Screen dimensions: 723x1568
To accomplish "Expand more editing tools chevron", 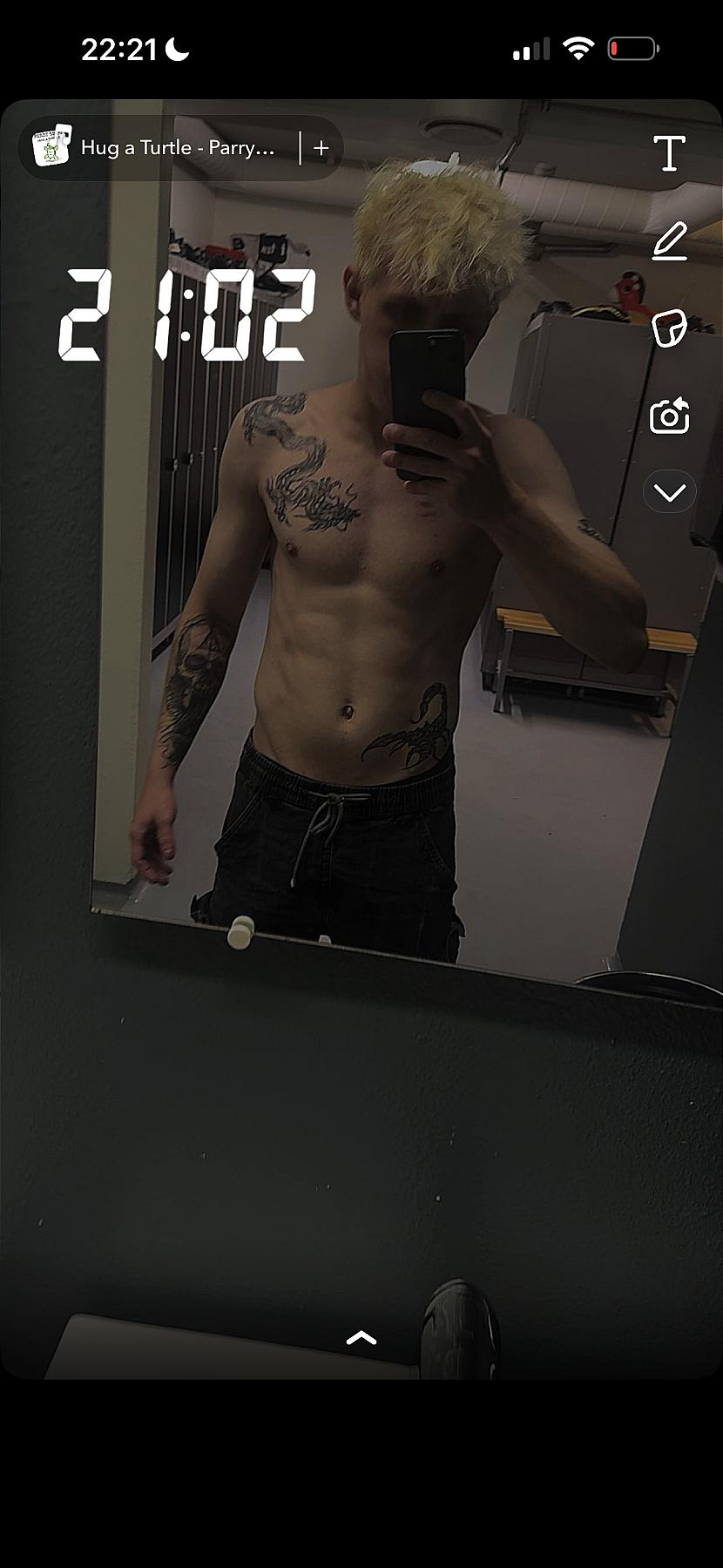I will (669, 493).
